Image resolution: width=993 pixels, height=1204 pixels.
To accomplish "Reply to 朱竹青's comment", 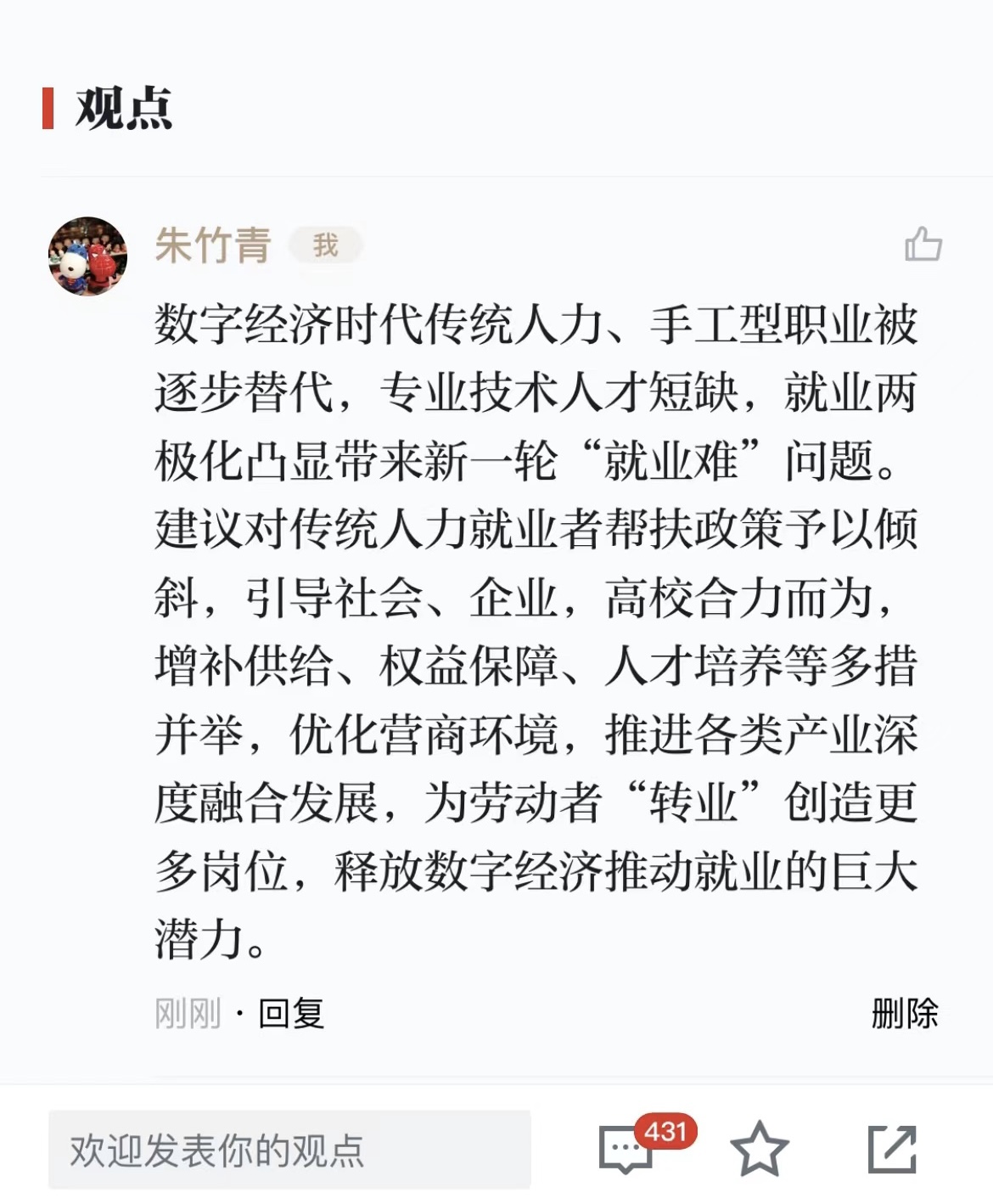I will [x=291, y=1013].
